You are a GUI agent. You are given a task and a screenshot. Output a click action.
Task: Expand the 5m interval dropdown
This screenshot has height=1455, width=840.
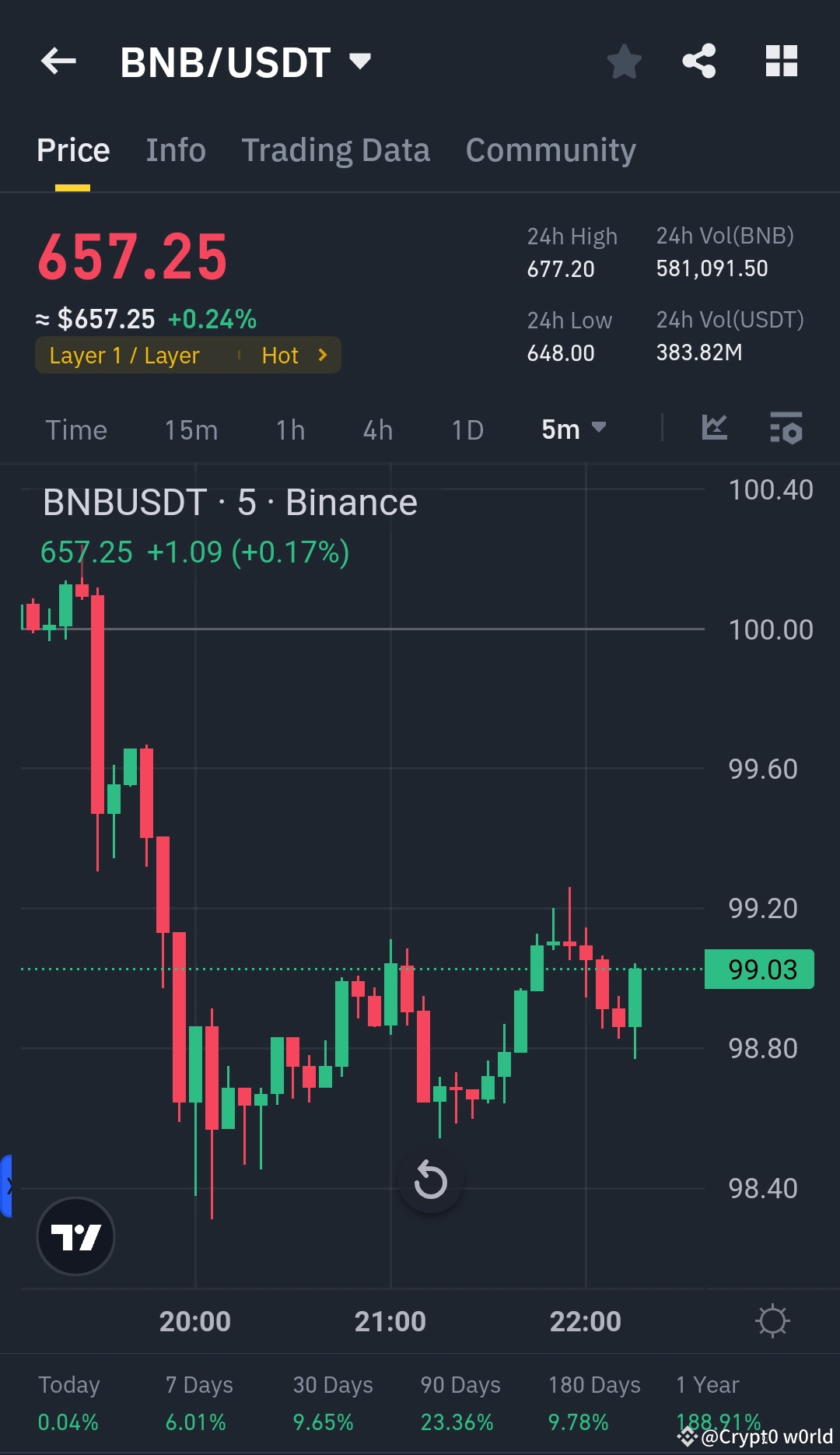tap(573, 429)
